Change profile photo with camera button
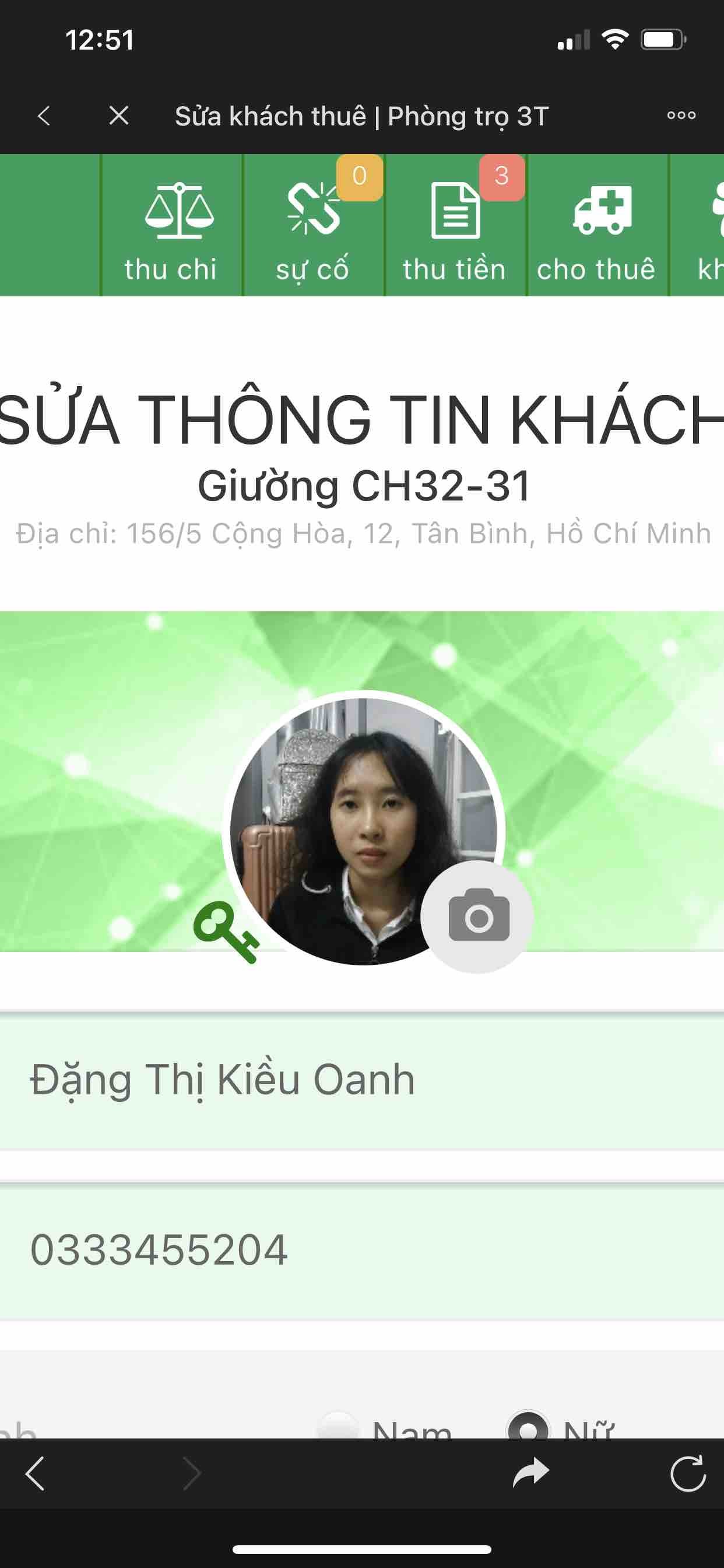The image size is (724, 1568). tap(477, 916)
